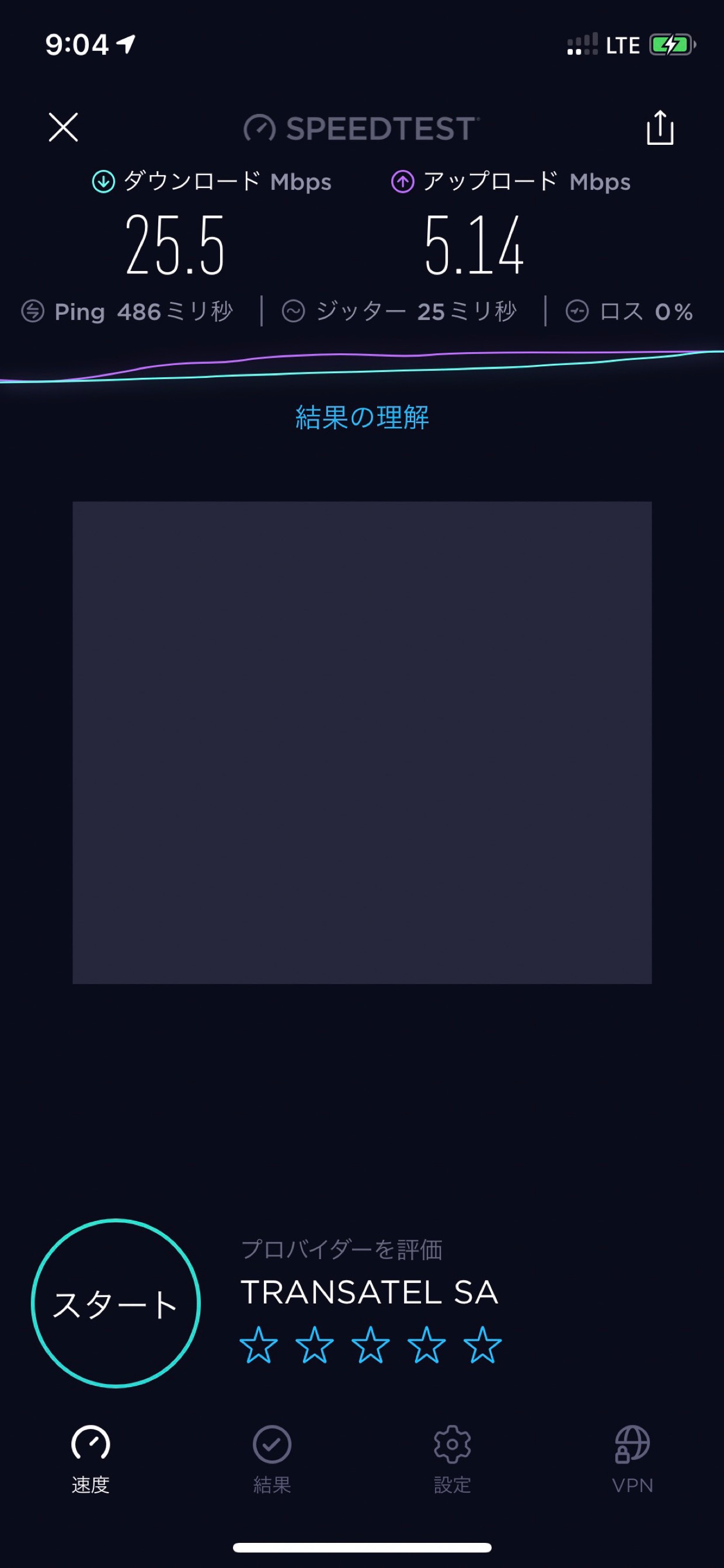Start a new test with スタート
This screenshot has width=724, height=1568.
(x=116, y=1303)
